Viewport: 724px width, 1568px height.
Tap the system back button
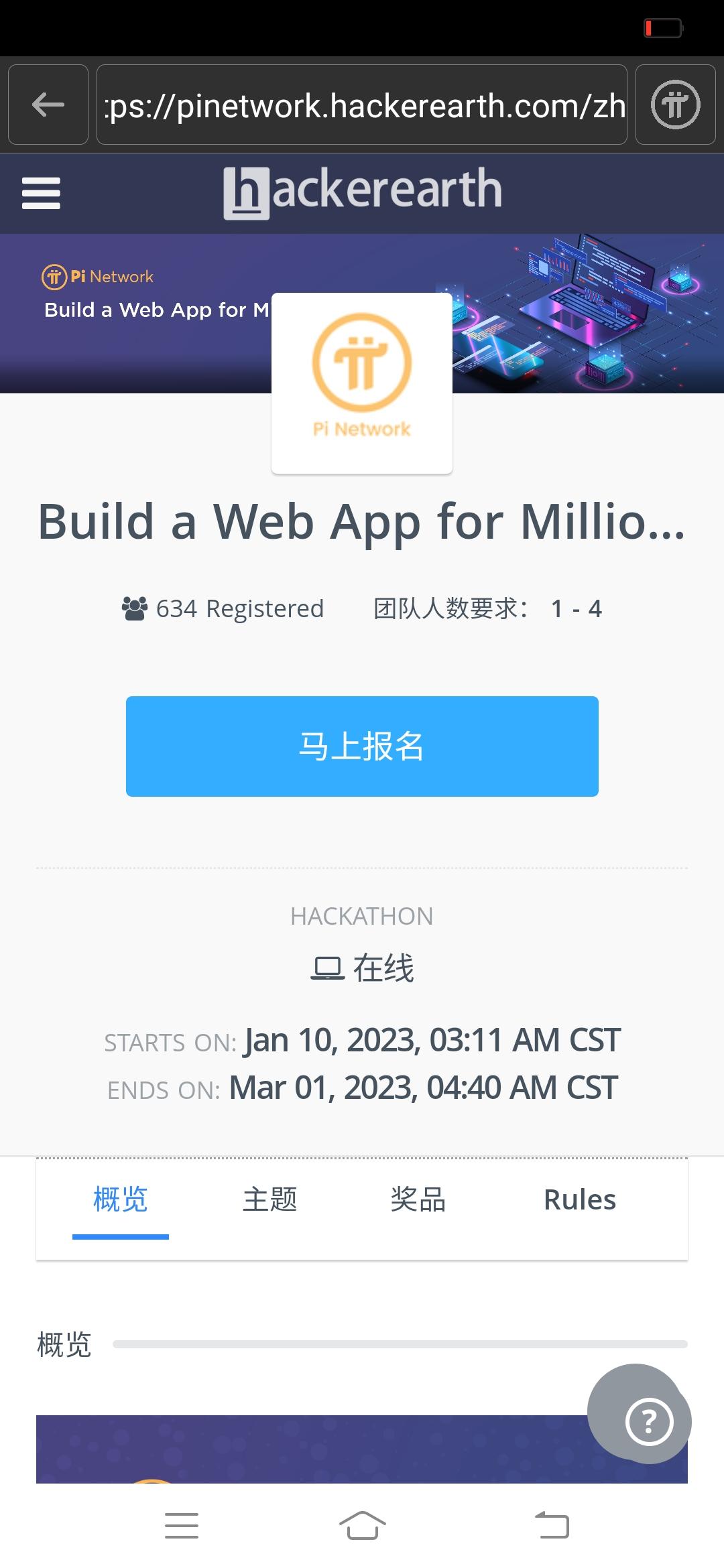point(552,1526)
